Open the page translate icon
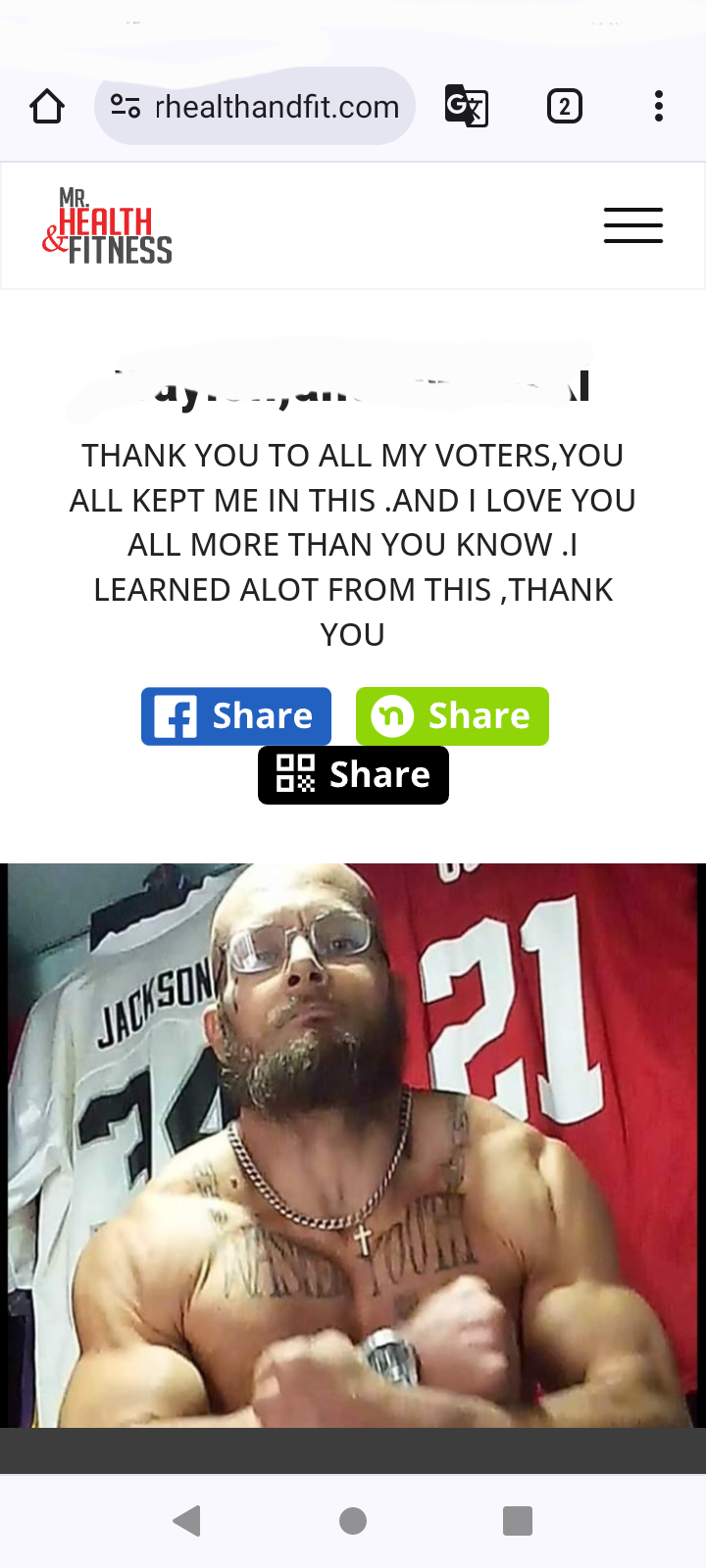The image size is (706, 1568). tap(467, 106)
